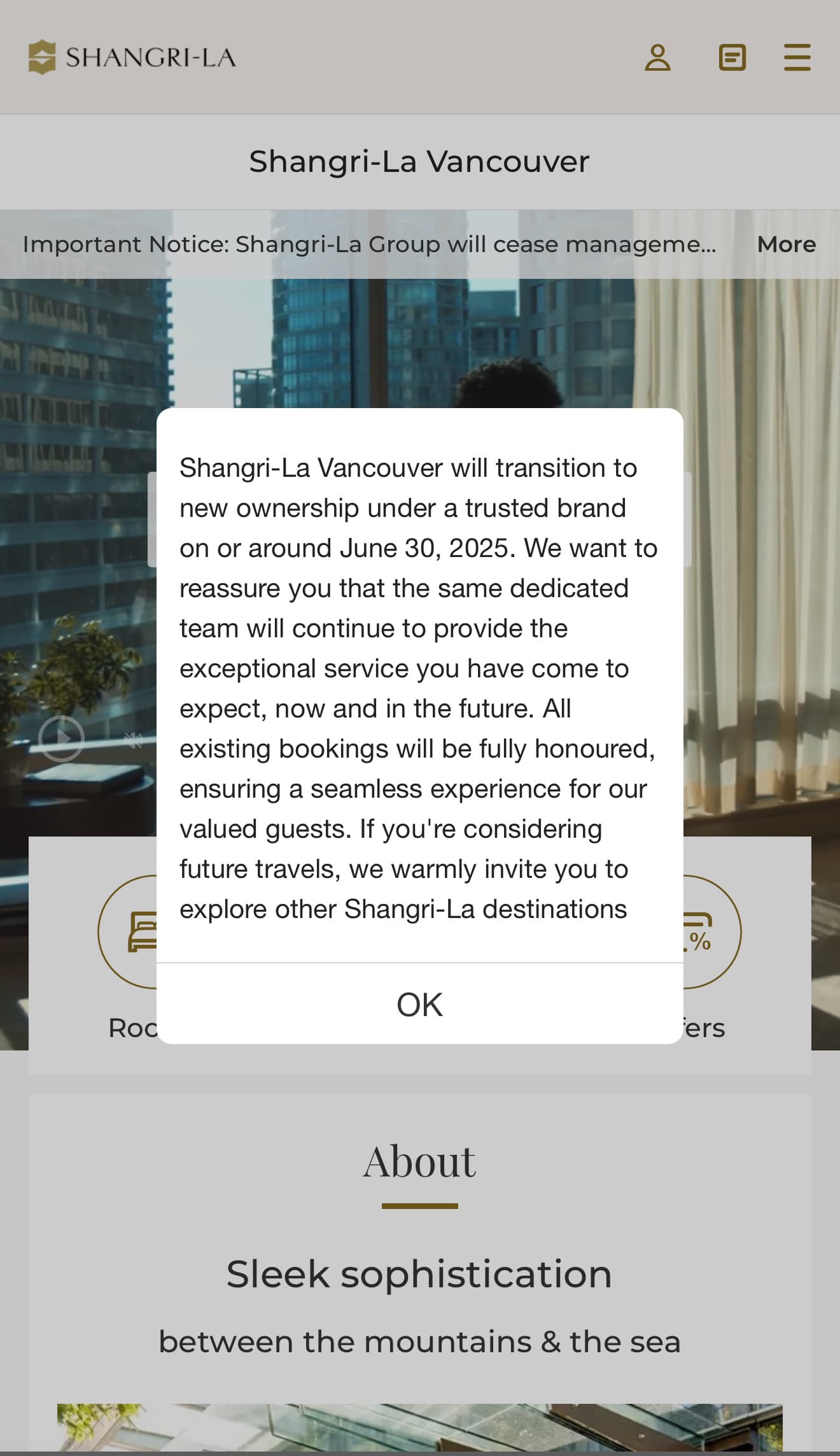Viewport: 840px width, 1456px height.
Task: Unmute the hero video sound
Action: pos(134,740)
